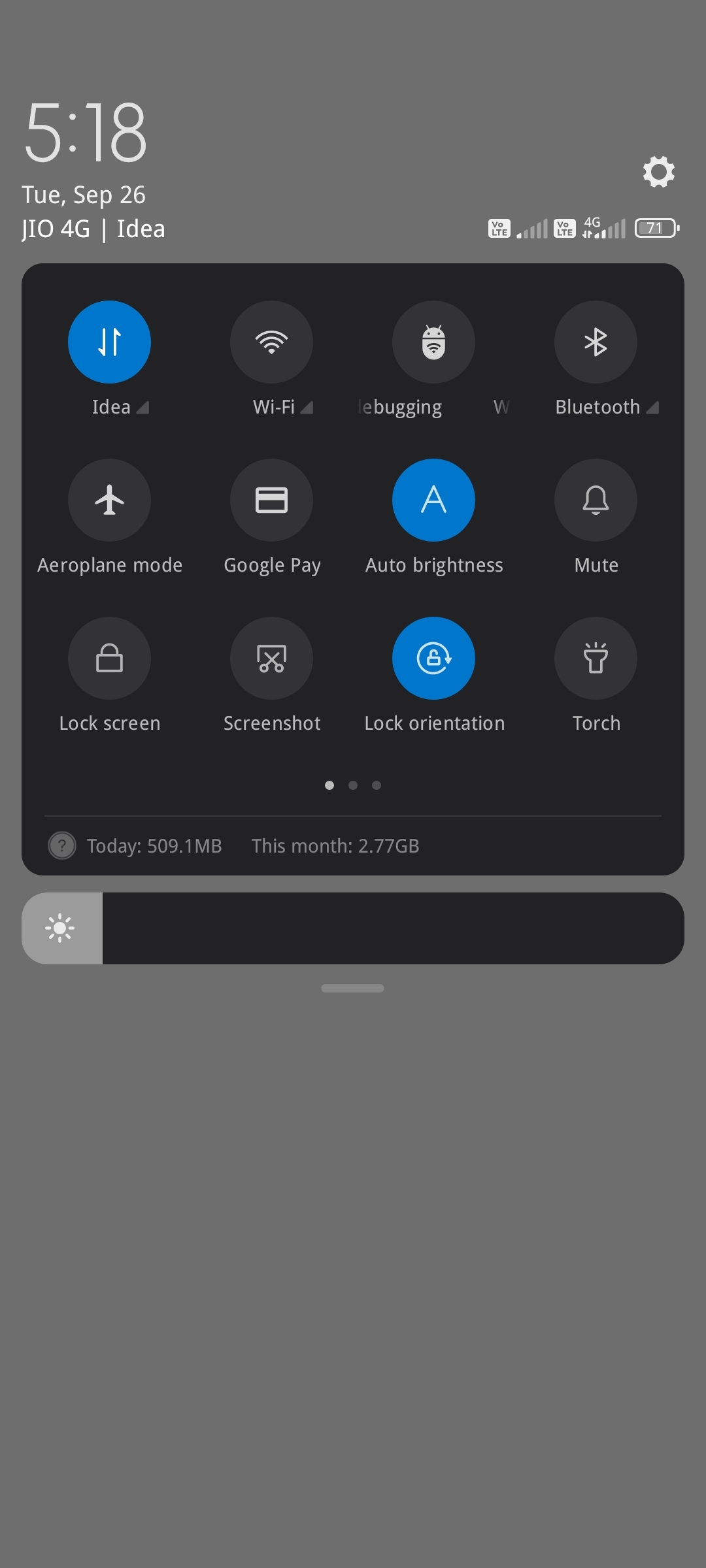Expand Bluetooth options arrow

652,408
